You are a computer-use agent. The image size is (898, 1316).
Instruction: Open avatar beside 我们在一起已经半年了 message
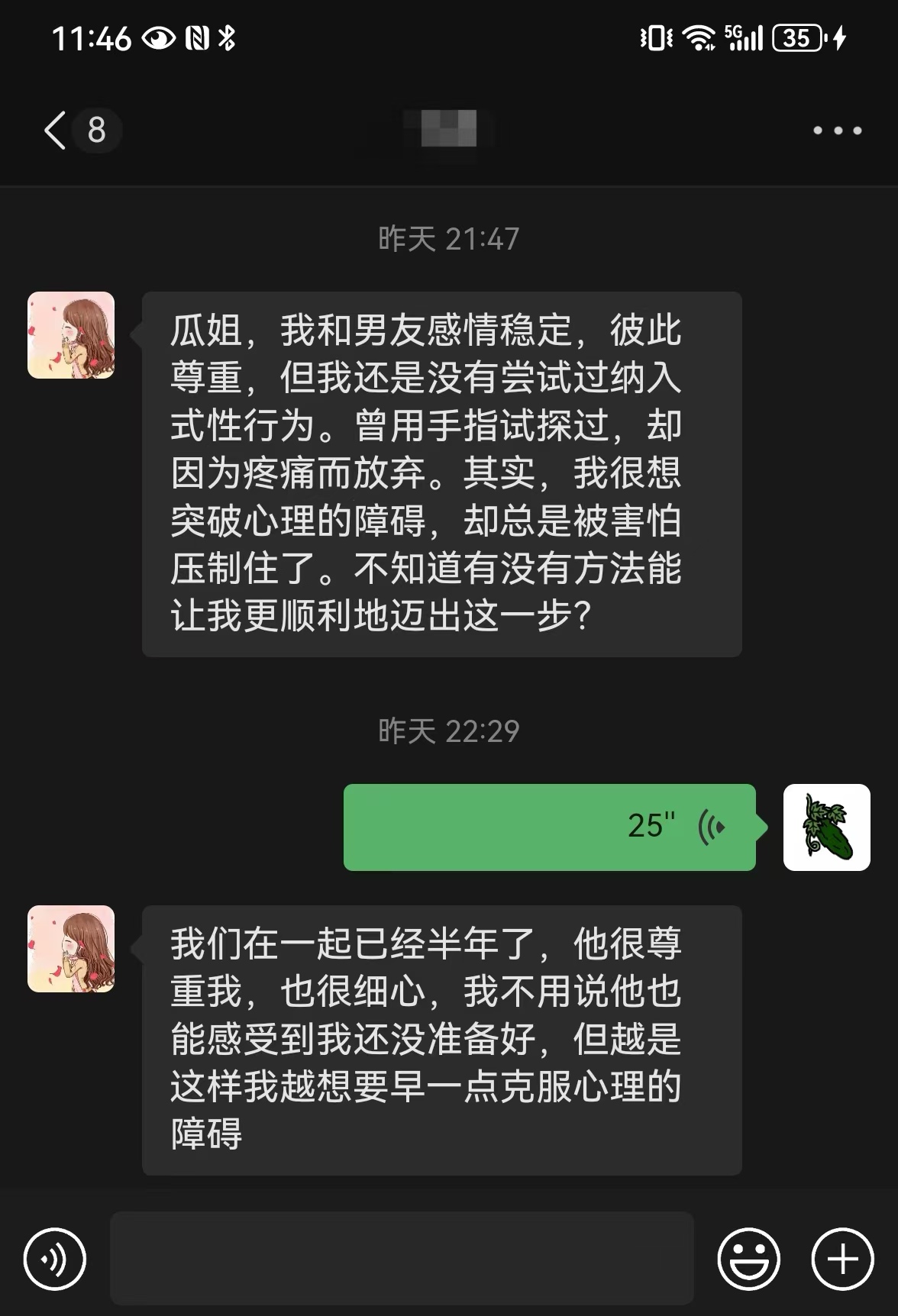tap(71, 949)
